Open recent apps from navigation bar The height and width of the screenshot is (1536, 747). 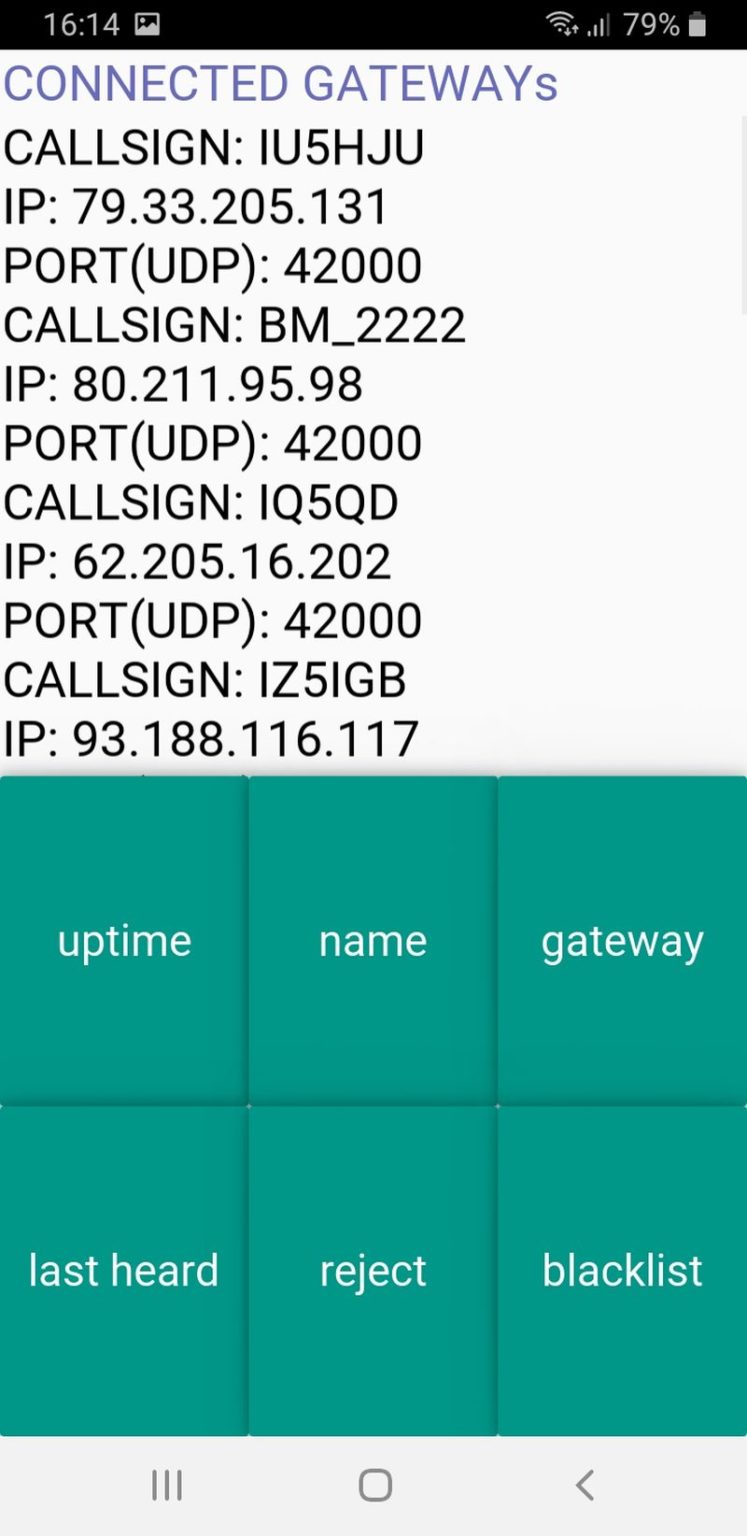167,1485
